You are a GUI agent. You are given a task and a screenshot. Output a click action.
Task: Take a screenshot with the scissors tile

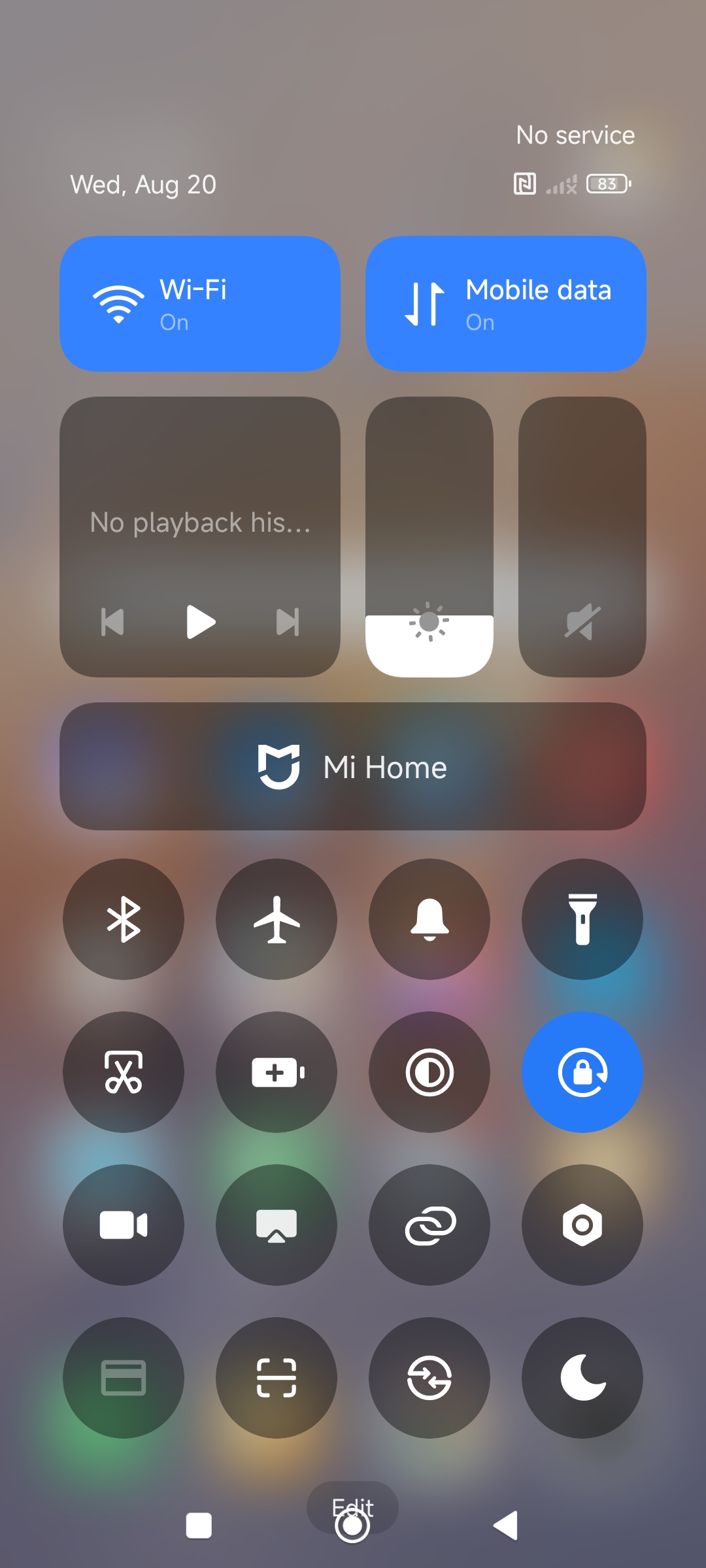click(124, 1072)
